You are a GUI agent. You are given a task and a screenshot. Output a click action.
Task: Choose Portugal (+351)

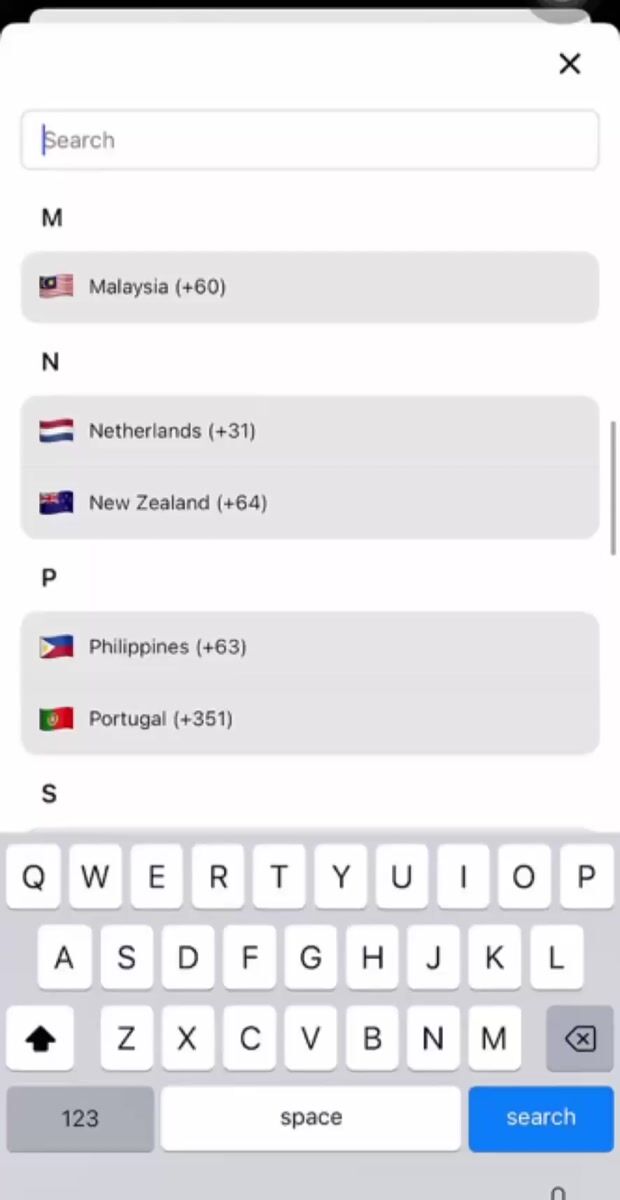310,719
